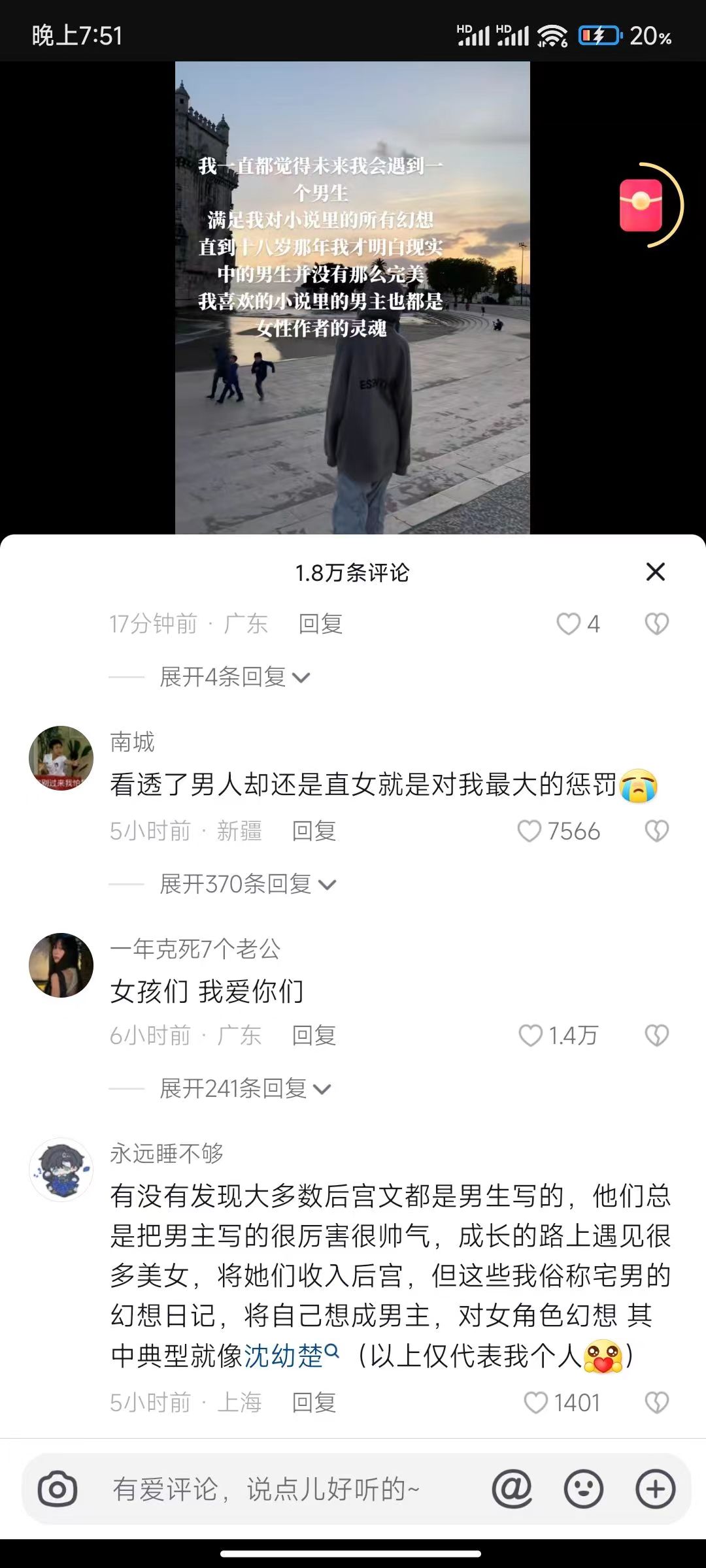Reply to 永远睡不够's comment
The height and width of the screenshot is (1568, 706).
coord(314,1403)
